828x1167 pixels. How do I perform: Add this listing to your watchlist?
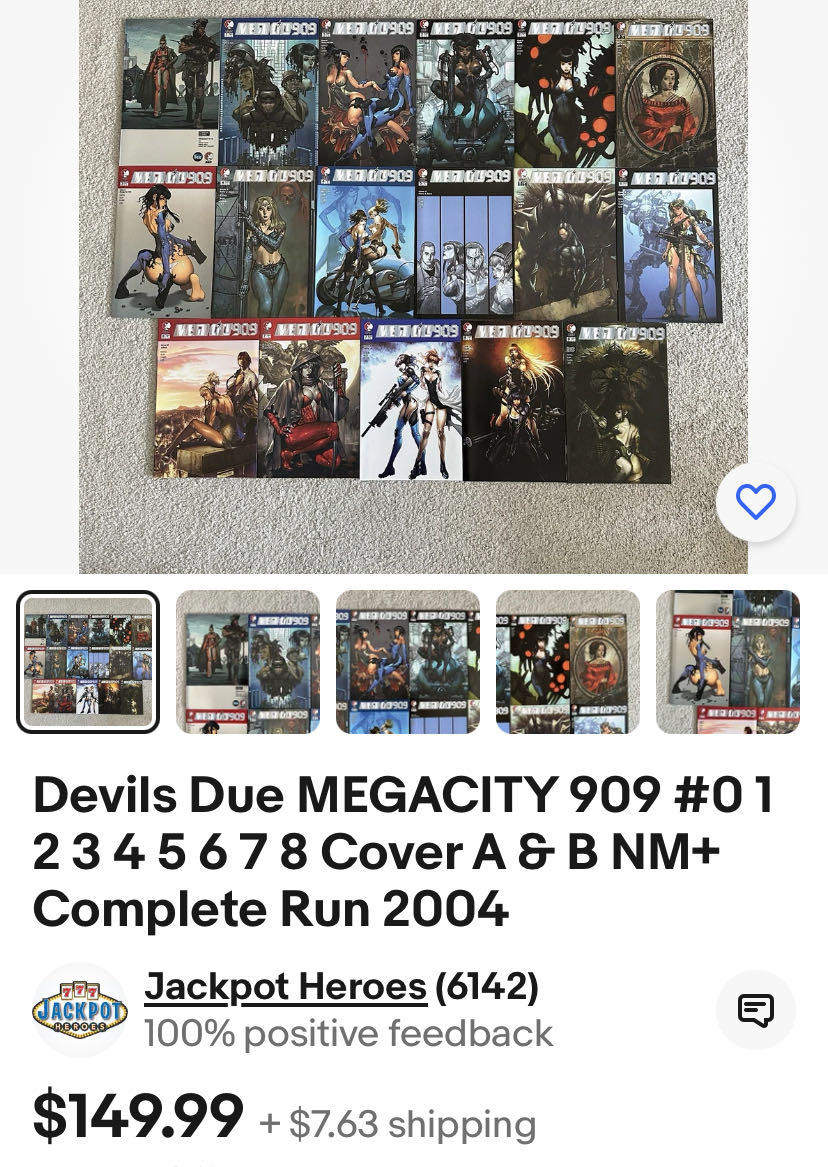(x=755, y=502)
